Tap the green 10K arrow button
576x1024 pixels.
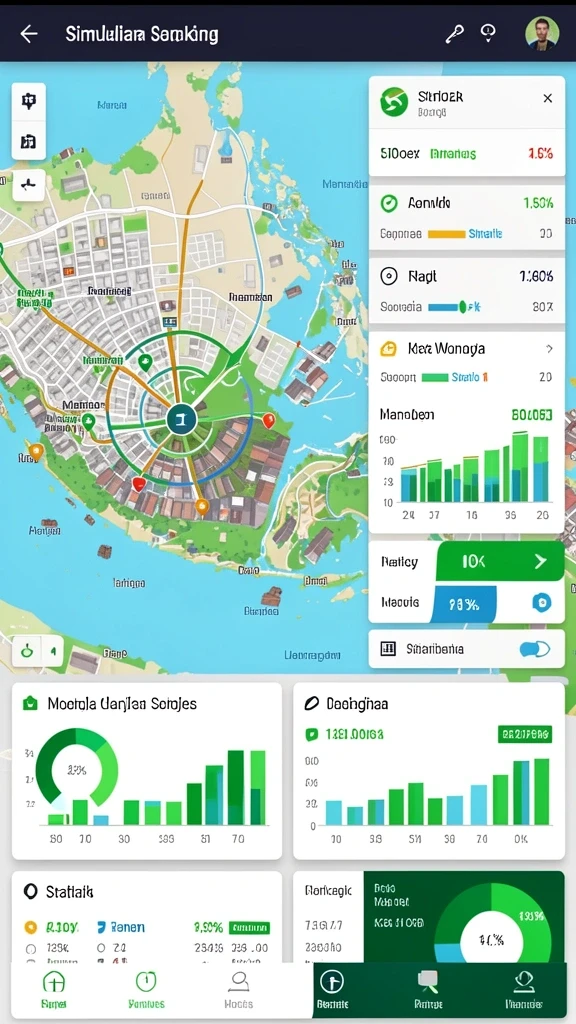click(x=500, y=561)
